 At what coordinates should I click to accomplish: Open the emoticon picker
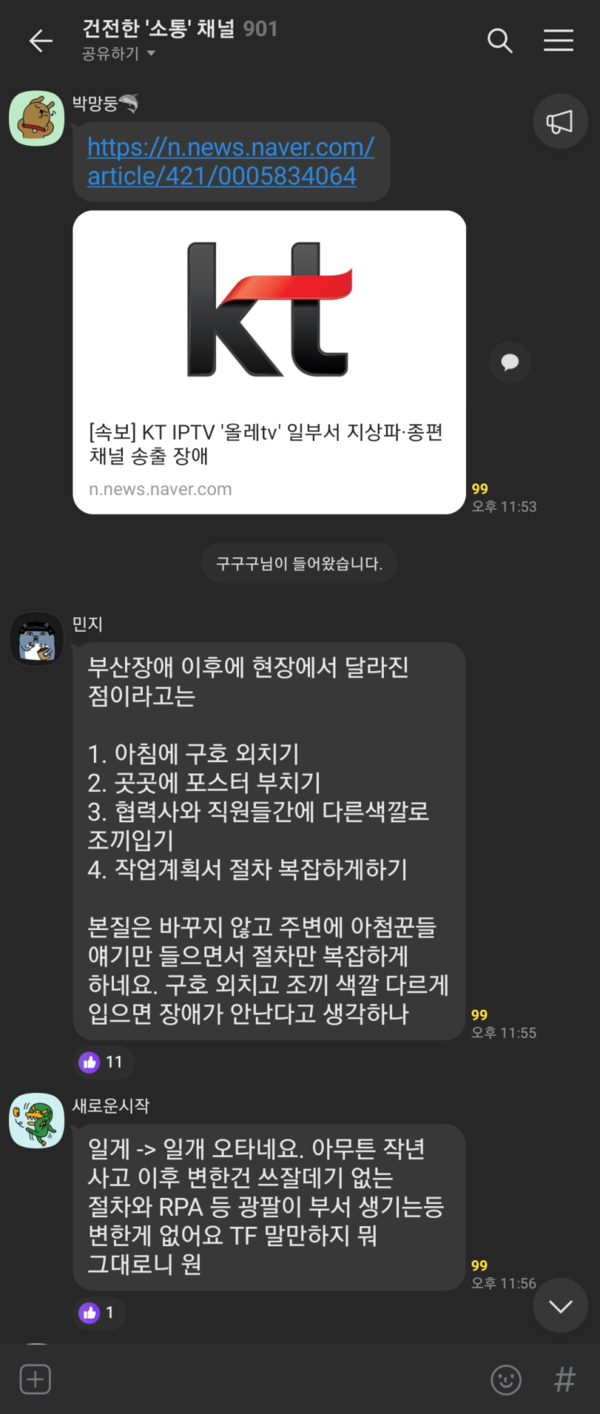tap(506, 1380)
